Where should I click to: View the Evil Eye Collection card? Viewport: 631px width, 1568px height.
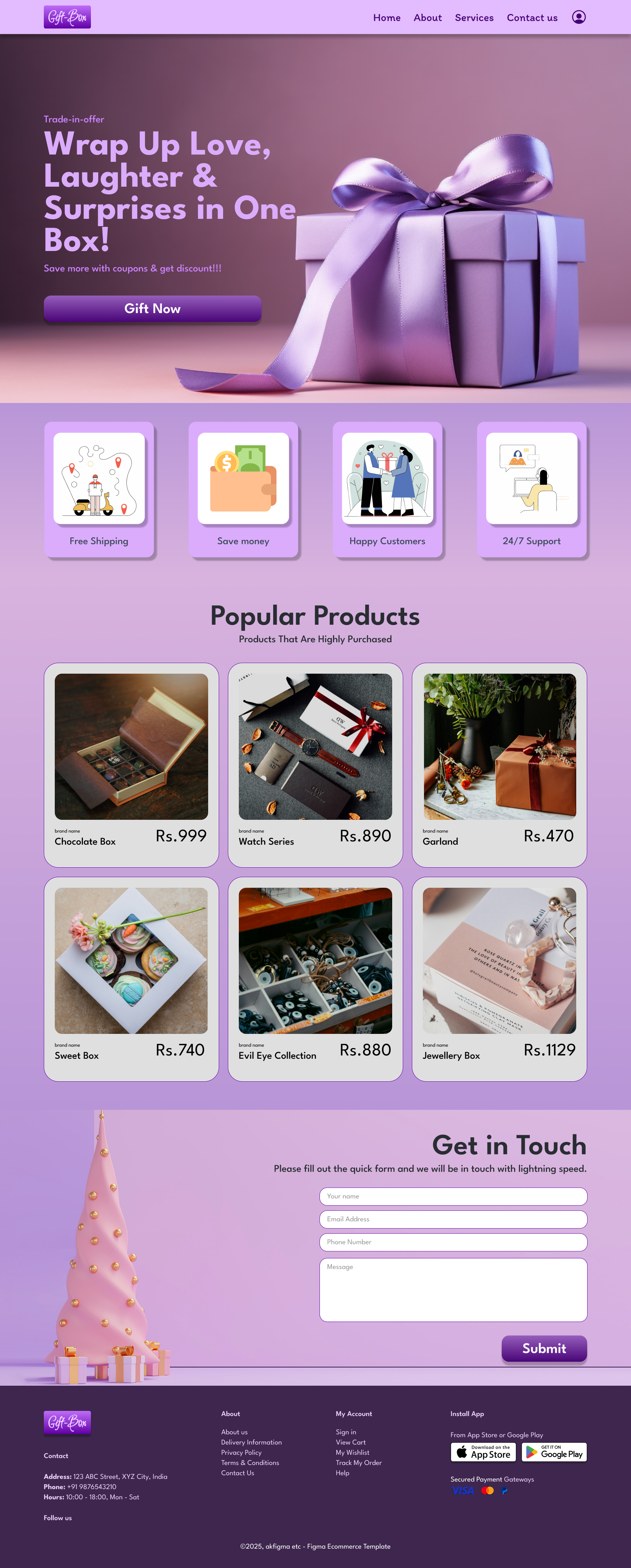click(315, 978)
